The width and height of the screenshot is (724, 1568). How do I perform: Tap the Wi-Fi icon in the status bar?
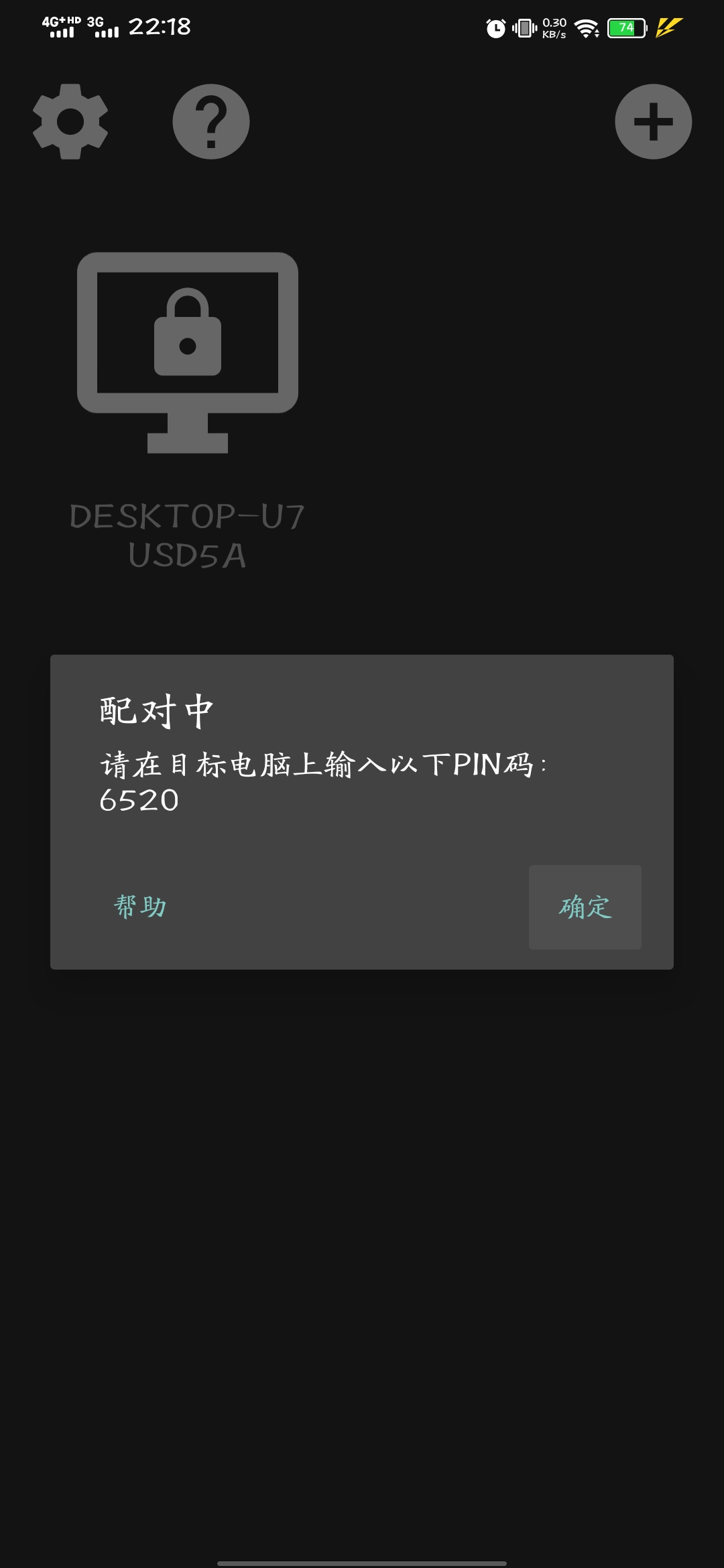pyautogui.click(x=589, y=28)
